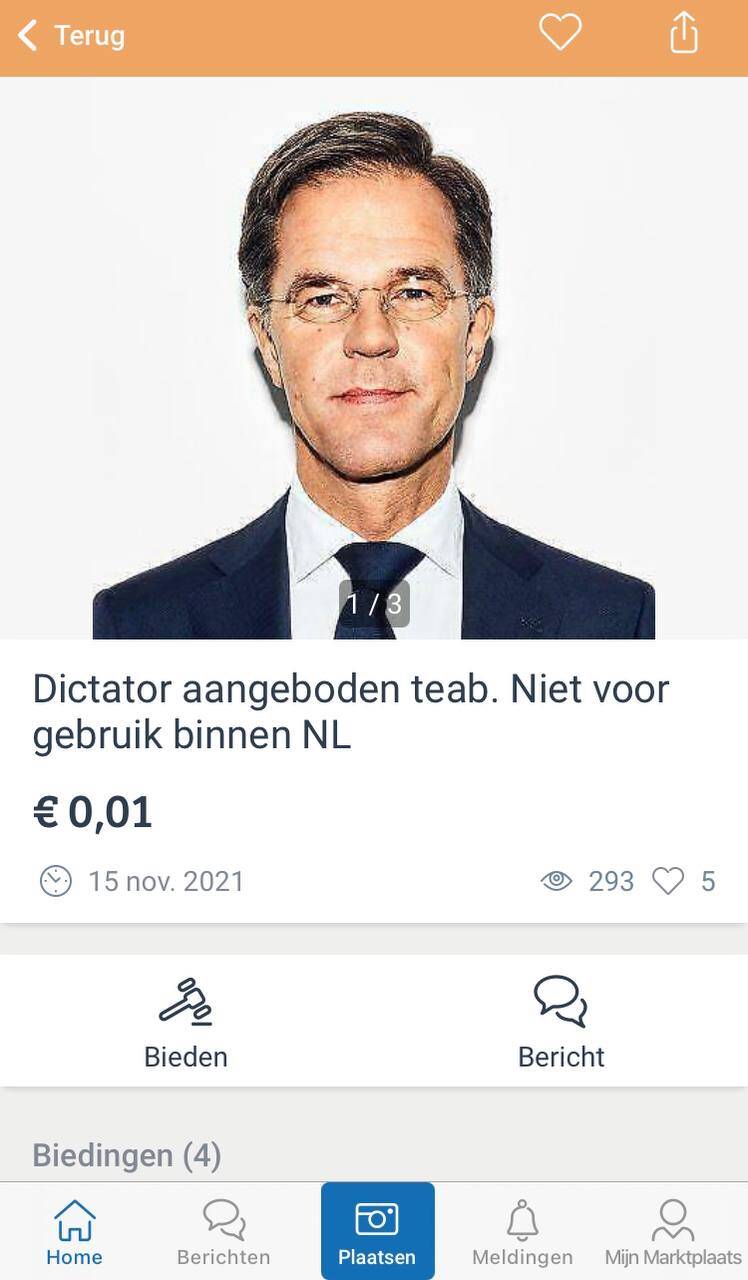The height and width of the screenshot is (1280, 748).
Task: Switch to the Home tab
Action: pos(74,1232)
